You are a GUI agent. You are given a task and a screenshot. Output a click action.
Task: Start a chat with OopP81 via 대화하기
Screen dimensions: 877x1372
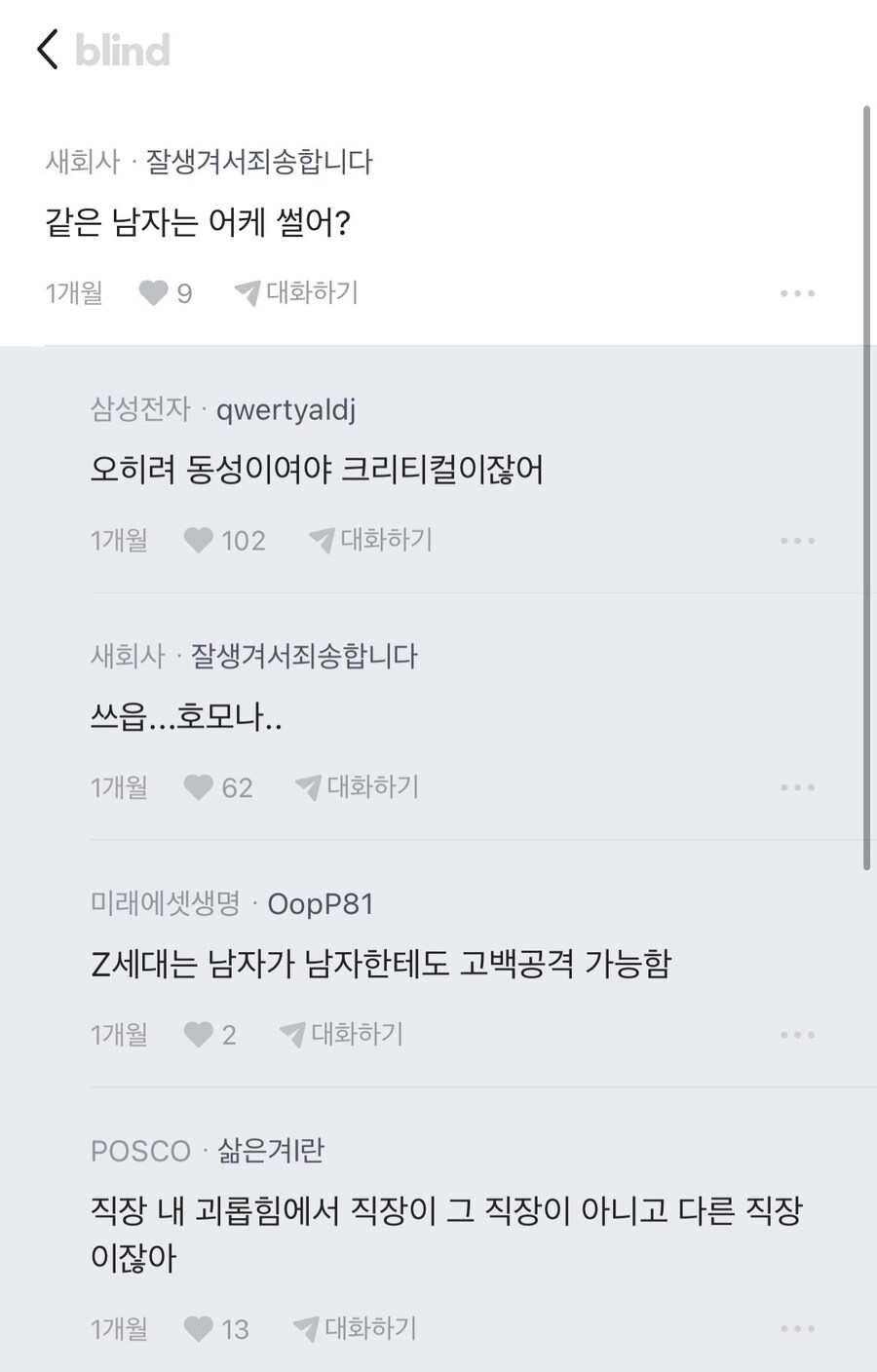(x=342, y=1035)
